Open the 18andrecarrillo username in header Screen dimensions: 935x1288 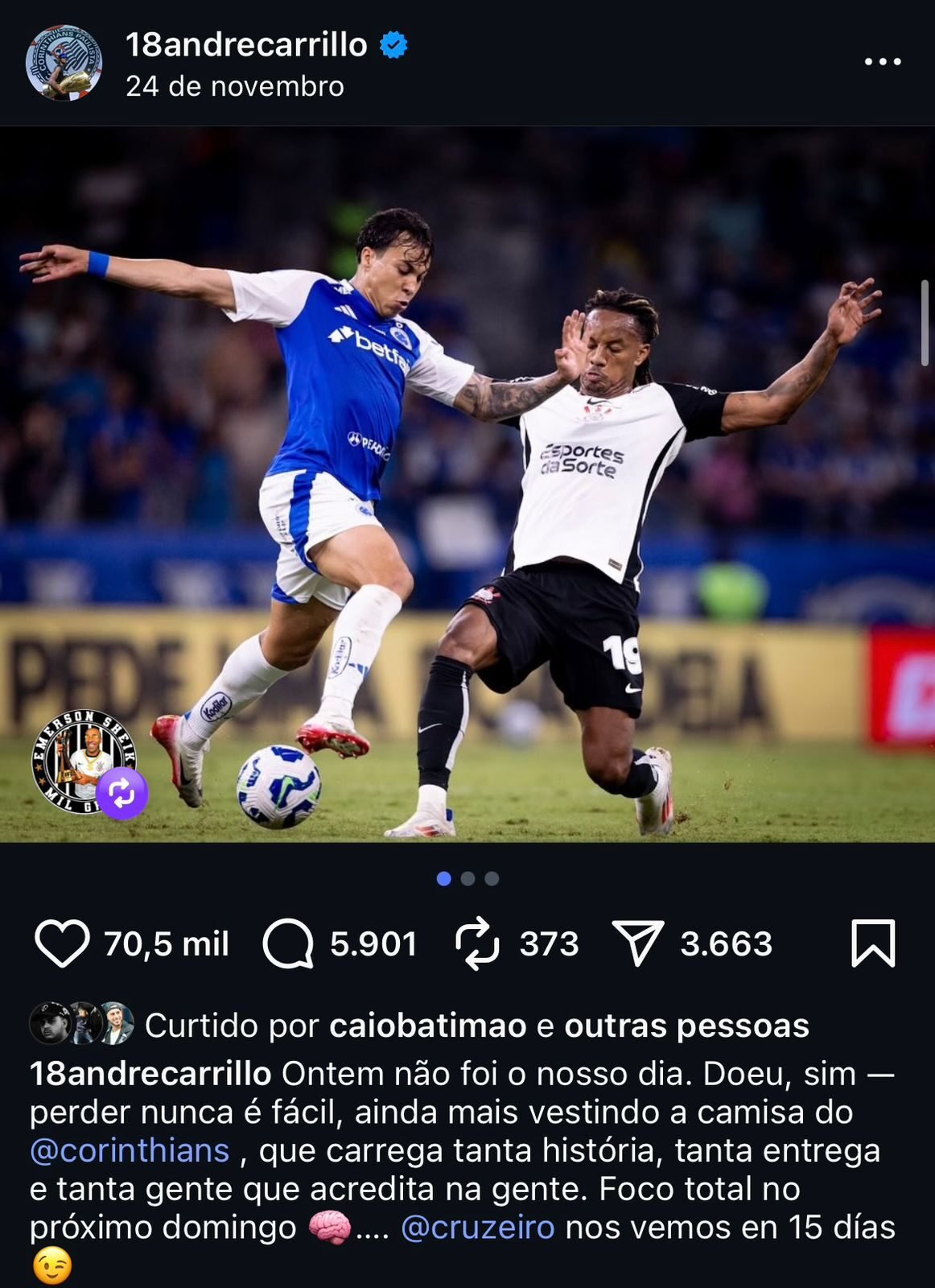[246, 45]
